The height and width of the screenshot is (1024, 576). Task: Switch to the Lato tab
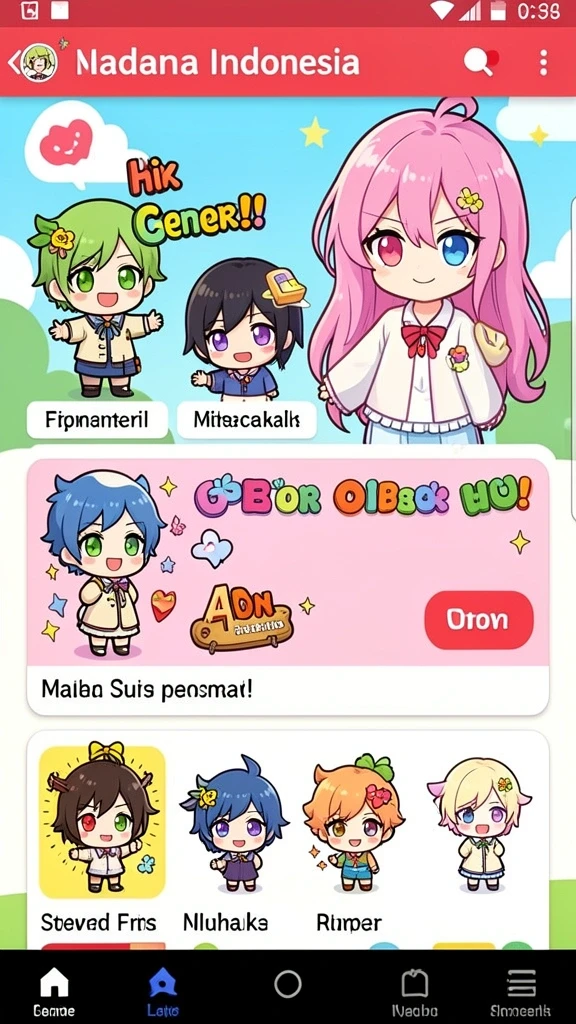pos(163,990)
